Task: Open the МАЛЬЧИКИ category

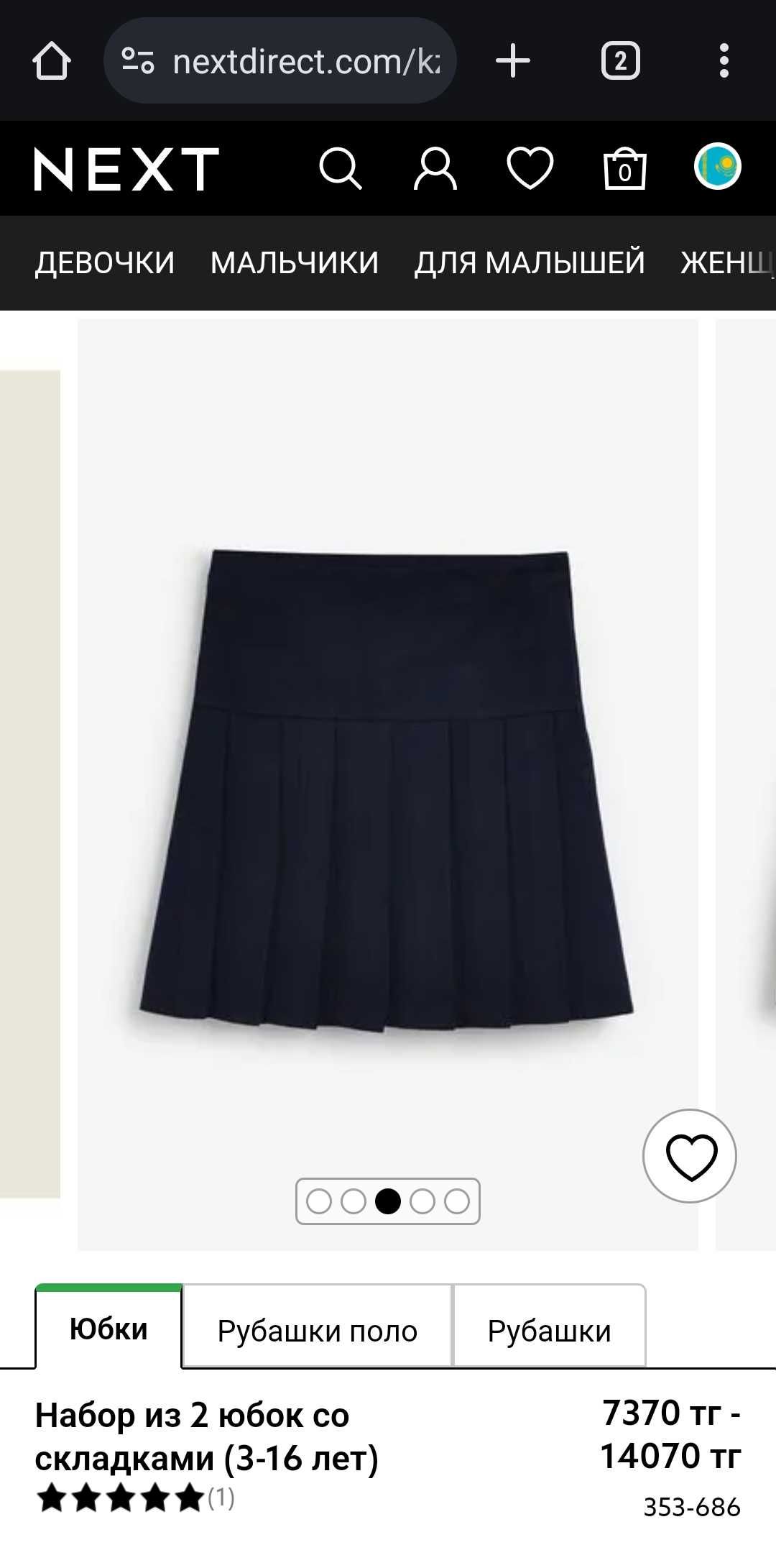Action: 294,262
